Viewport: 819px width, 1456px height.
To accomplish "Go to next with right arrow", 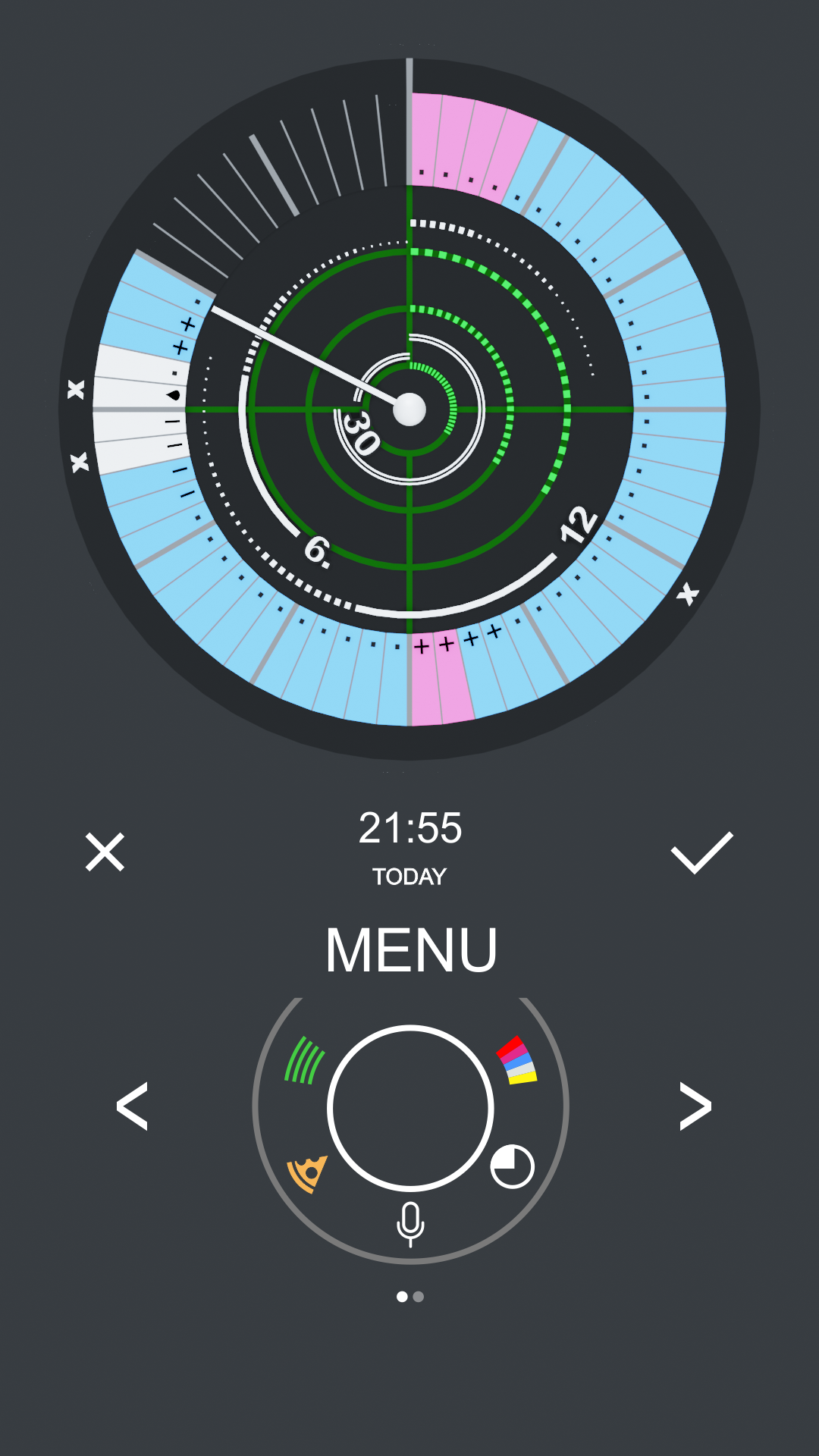I will point(695,1106).
